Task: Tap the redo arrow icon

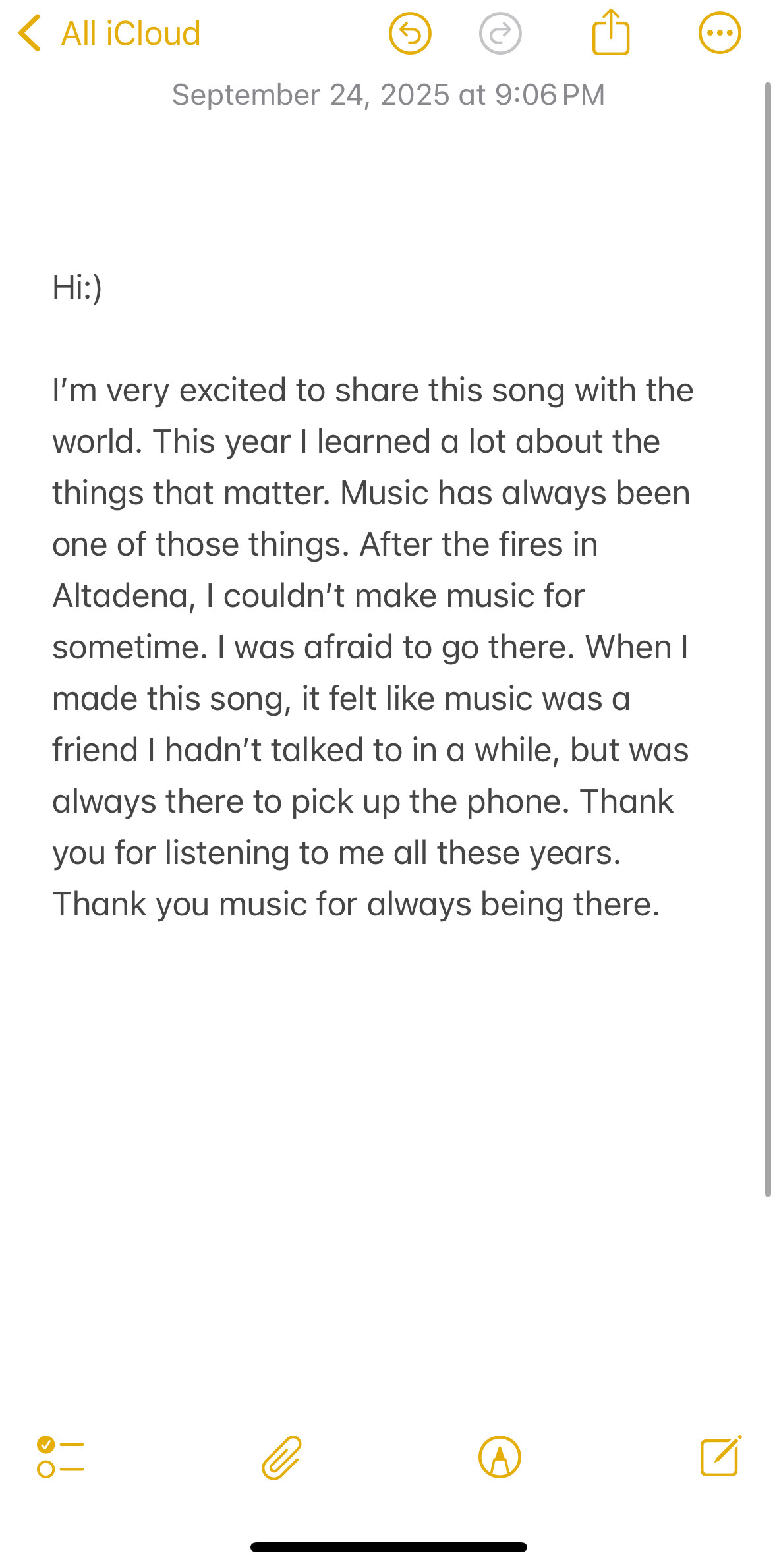Action: point(500,34)
